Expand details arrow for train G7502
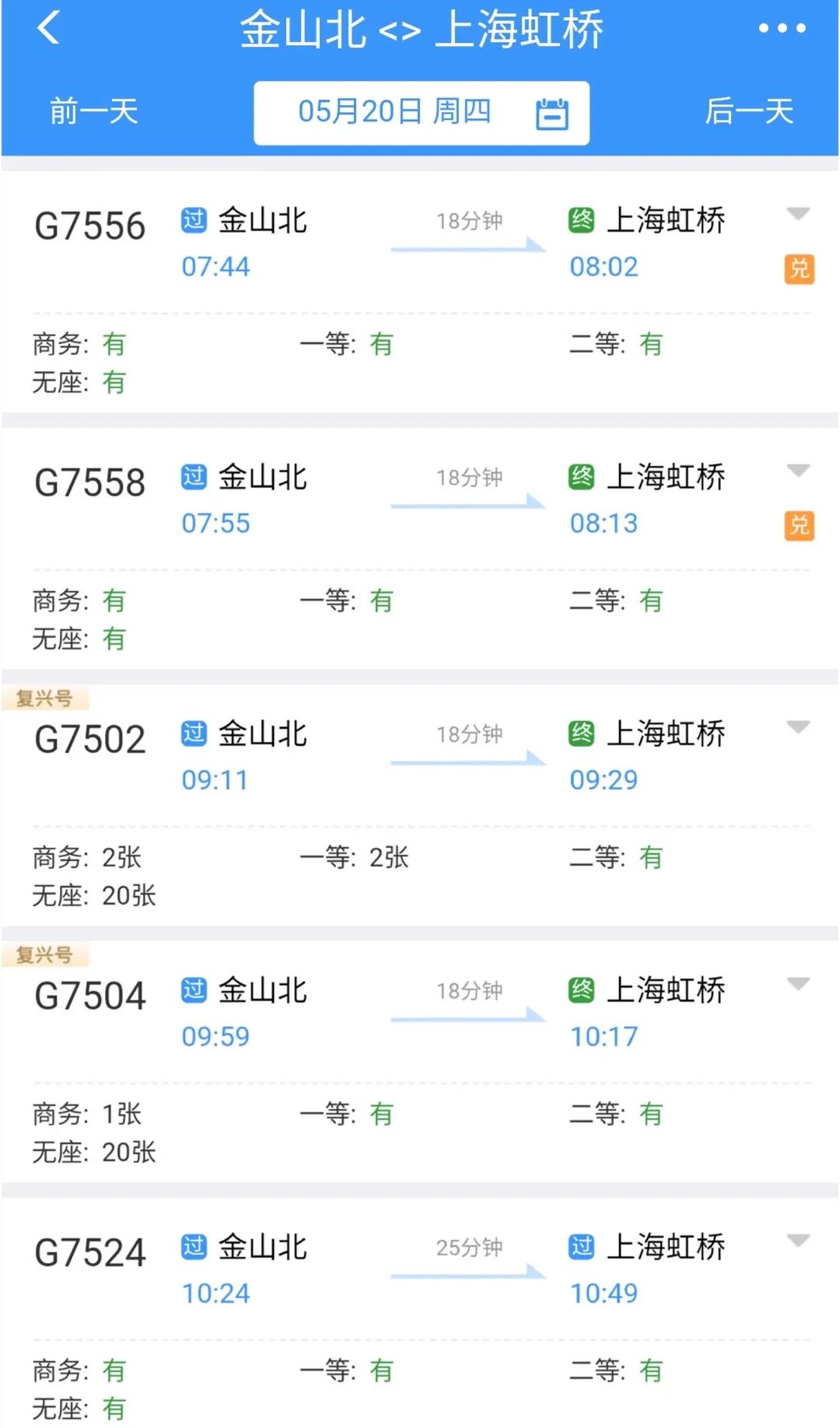This screenshot has height=1428, width=840. [799, 727]
